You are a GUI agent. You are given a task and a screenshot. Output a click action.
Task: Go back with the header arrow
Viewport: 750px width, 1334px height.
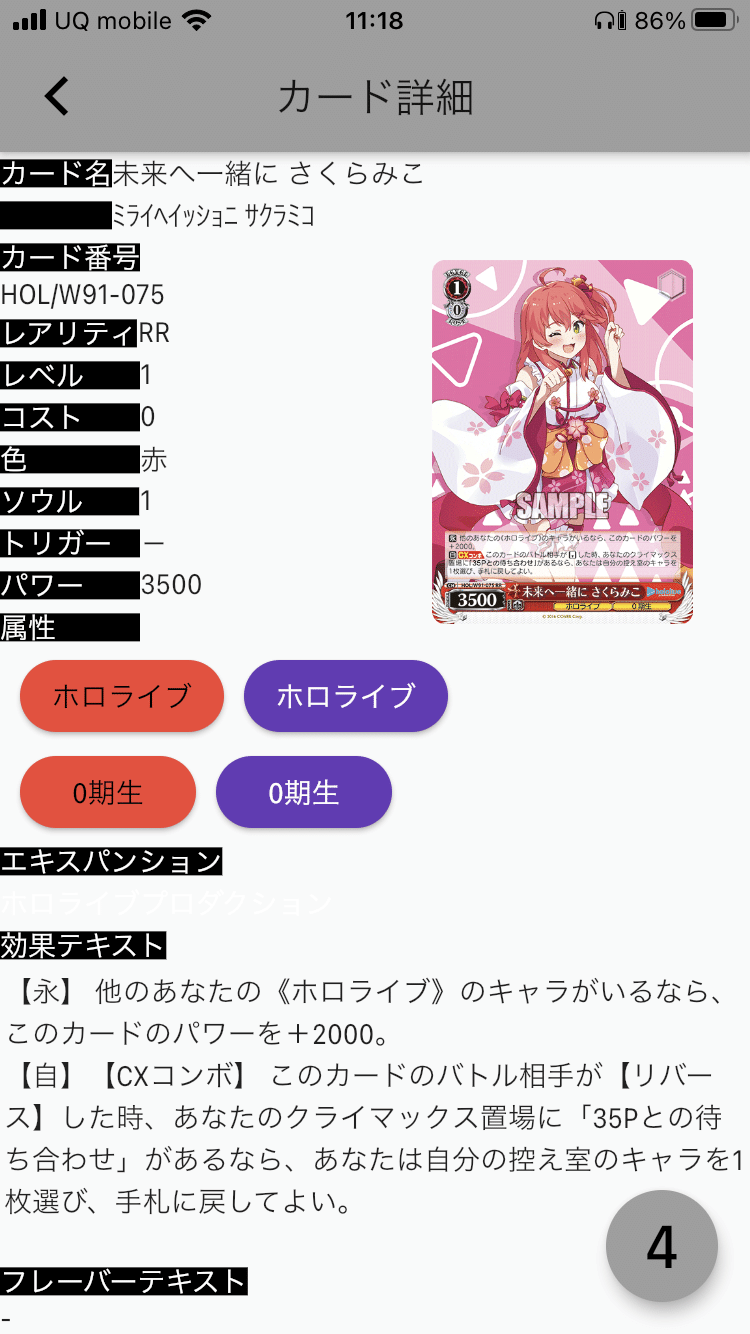coord(57,97)
